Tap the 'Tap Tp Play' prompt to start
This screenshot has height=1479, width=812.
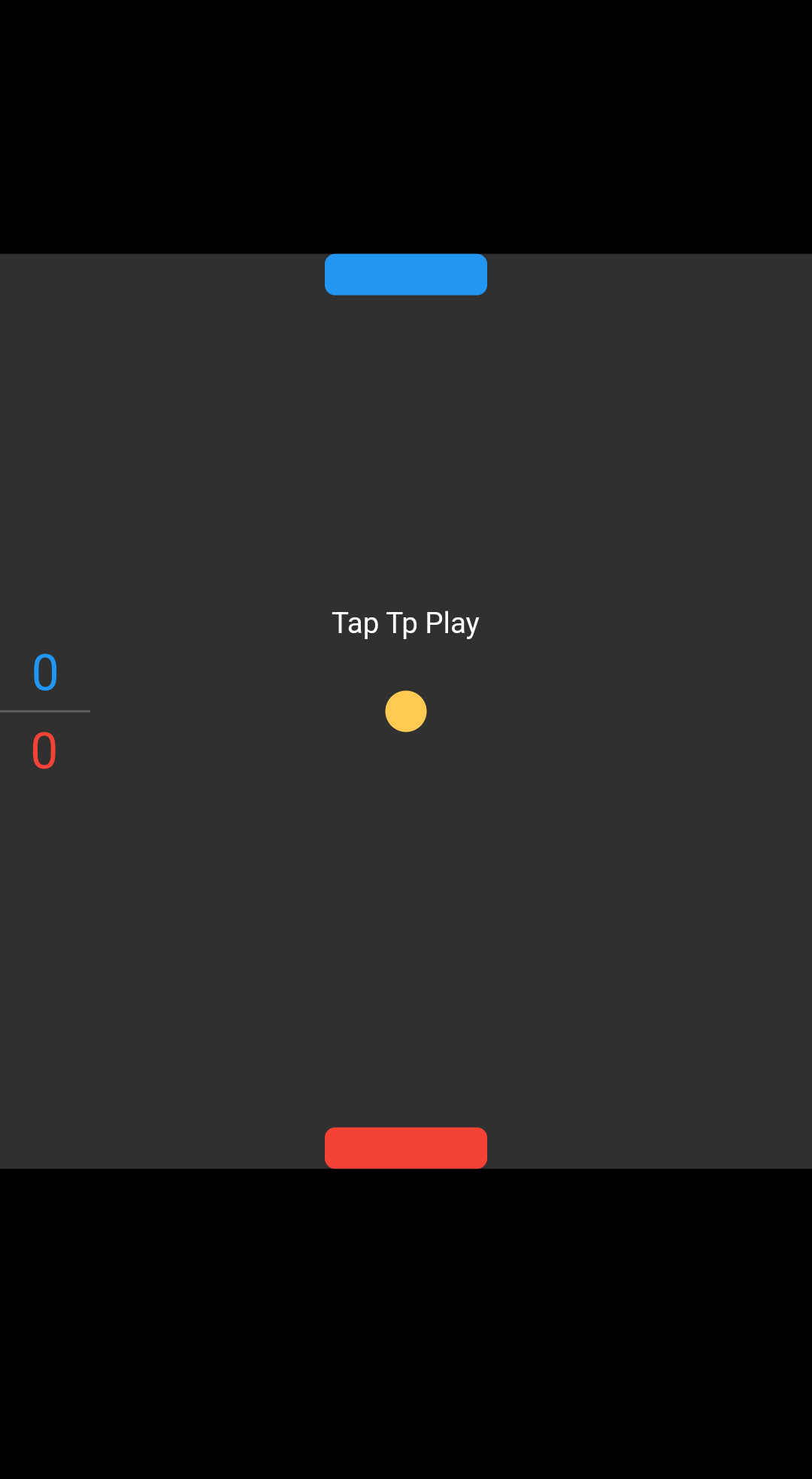[x=405, y=623]
